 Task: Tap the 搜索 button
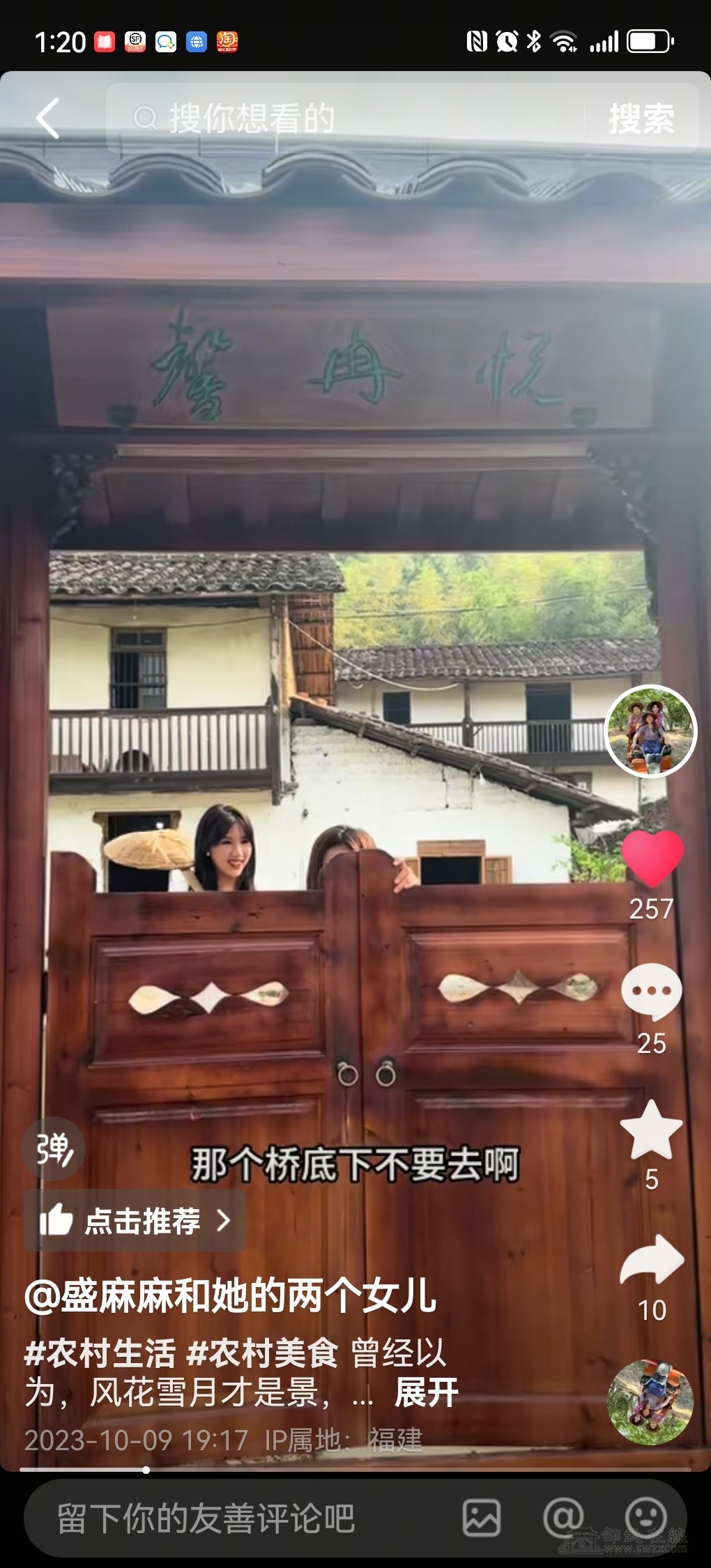click(x=641, y=118)
